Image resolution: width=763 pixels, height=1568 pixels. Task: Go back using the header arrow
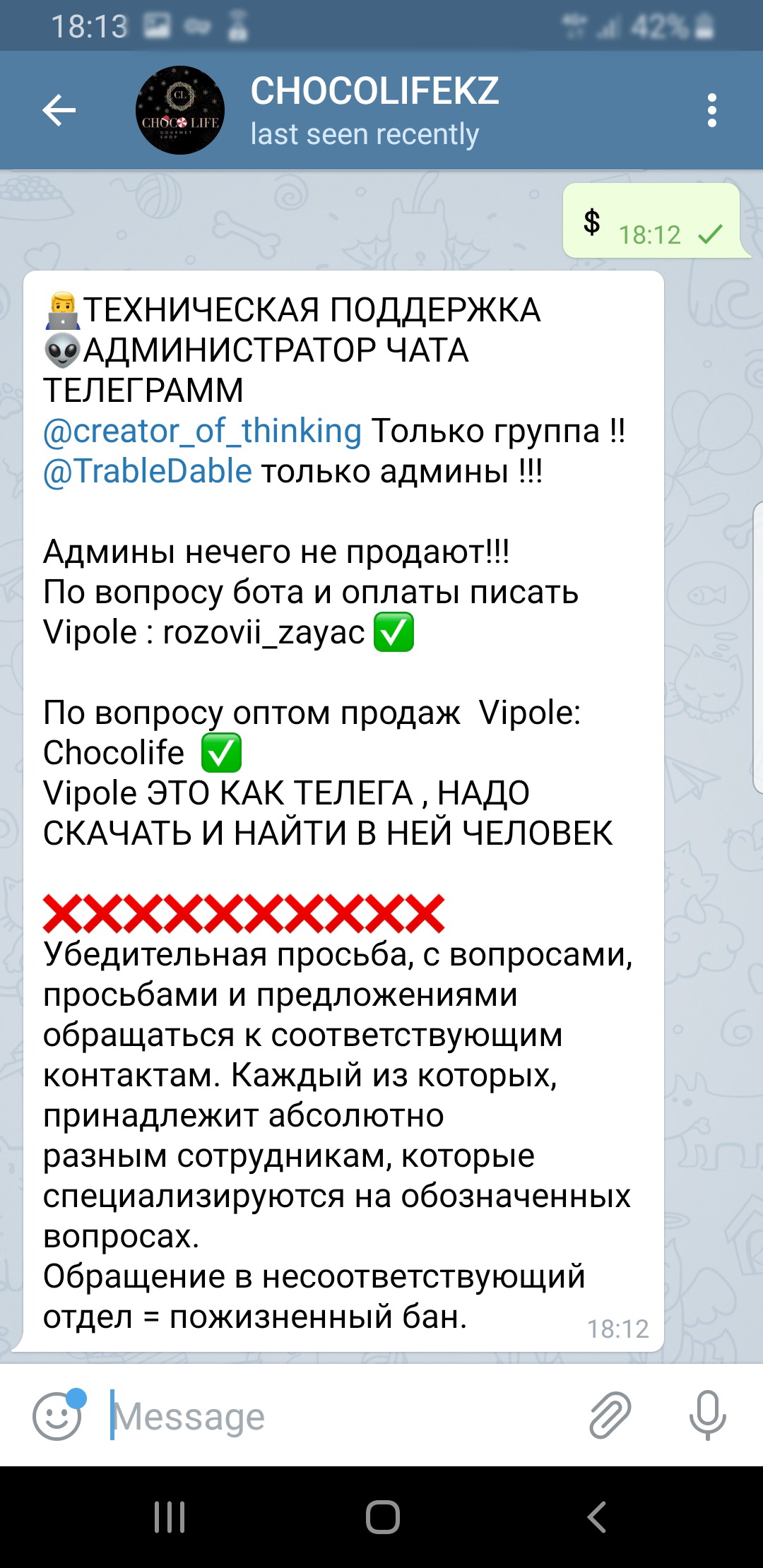(59, 110)
